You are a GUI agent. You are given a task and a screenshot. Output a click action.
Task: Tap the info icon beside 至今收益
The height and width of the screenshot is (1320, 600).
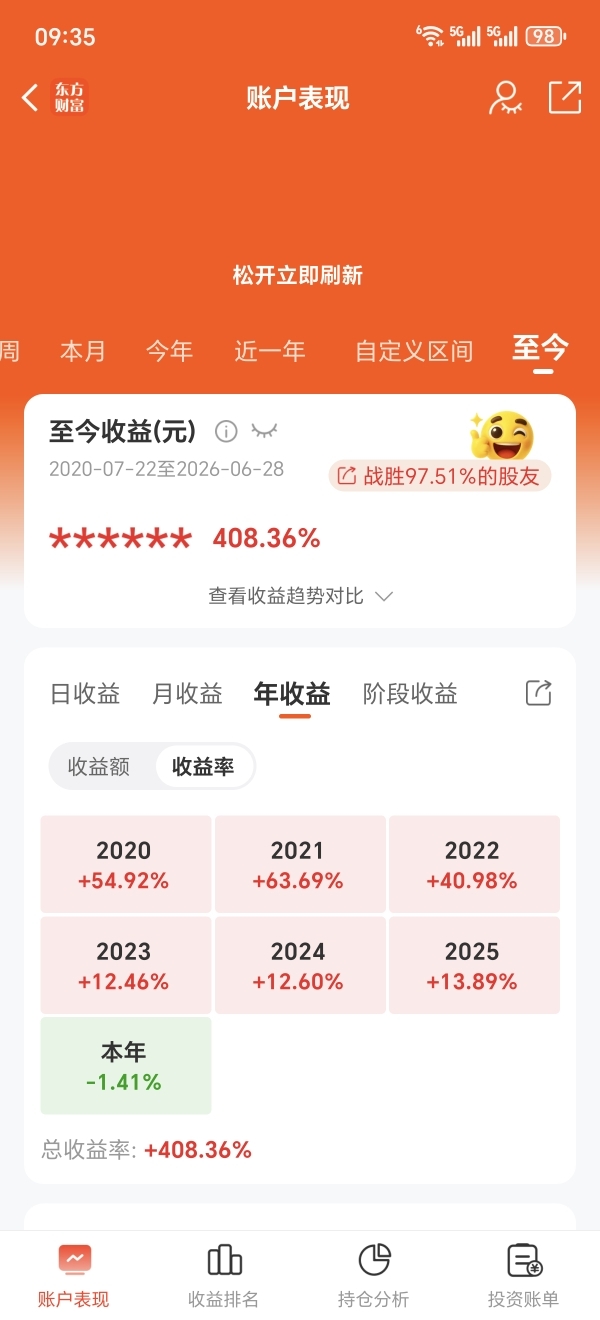point(227,431)
